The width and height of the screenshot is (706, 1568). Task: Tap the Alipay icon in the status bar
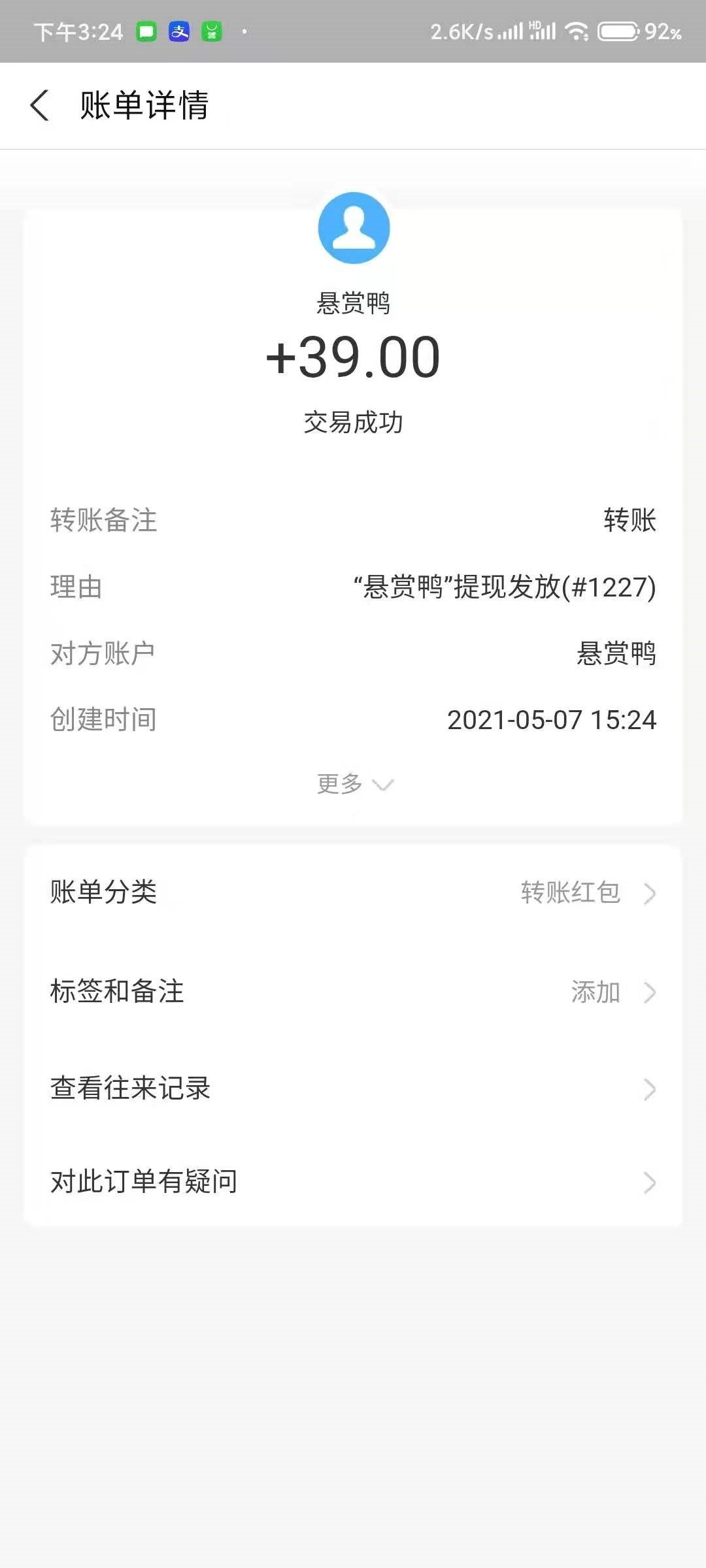pyautogui.click(x=178, y=30)
